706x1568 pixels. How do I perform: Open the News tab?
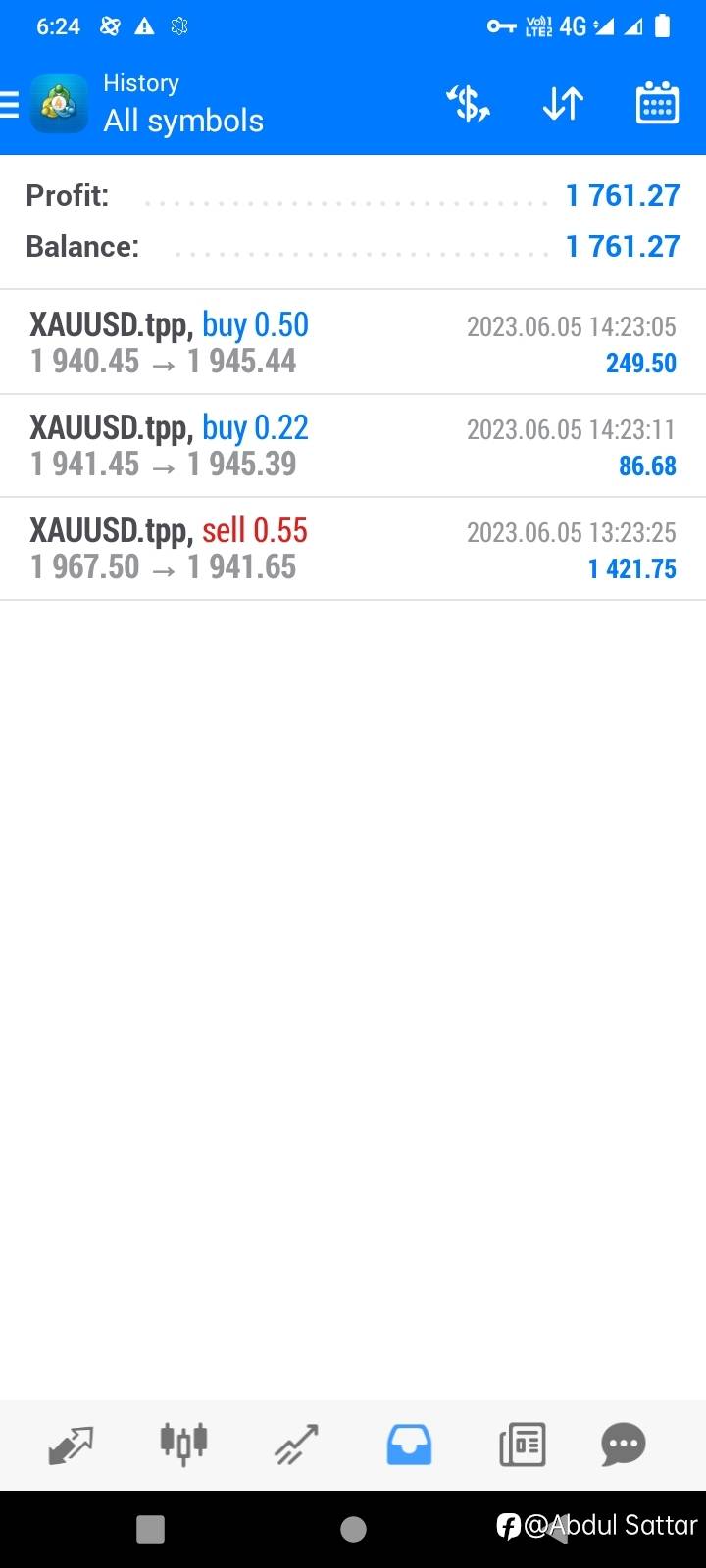point(522,1445)
